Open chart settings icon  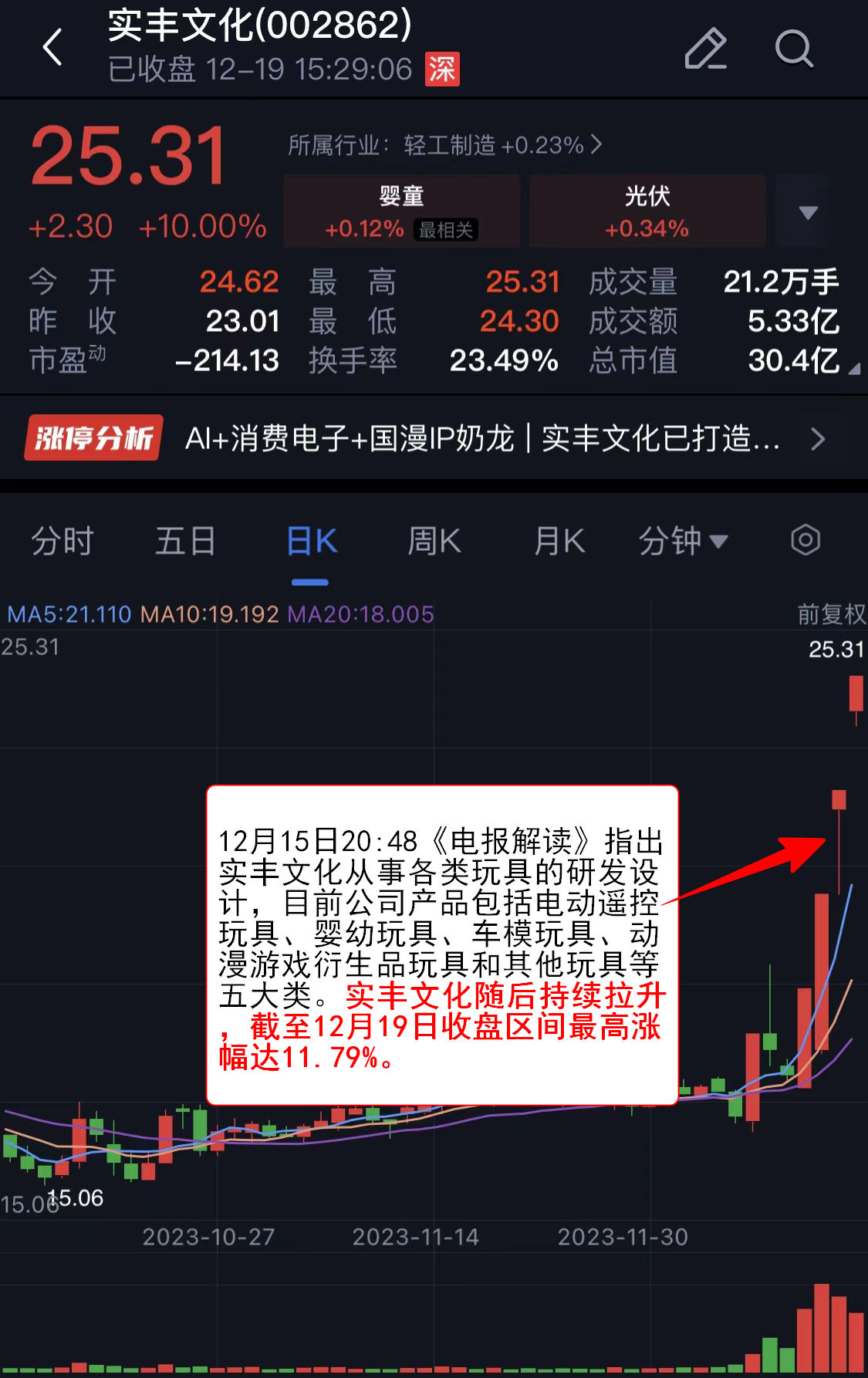(805, 540)
